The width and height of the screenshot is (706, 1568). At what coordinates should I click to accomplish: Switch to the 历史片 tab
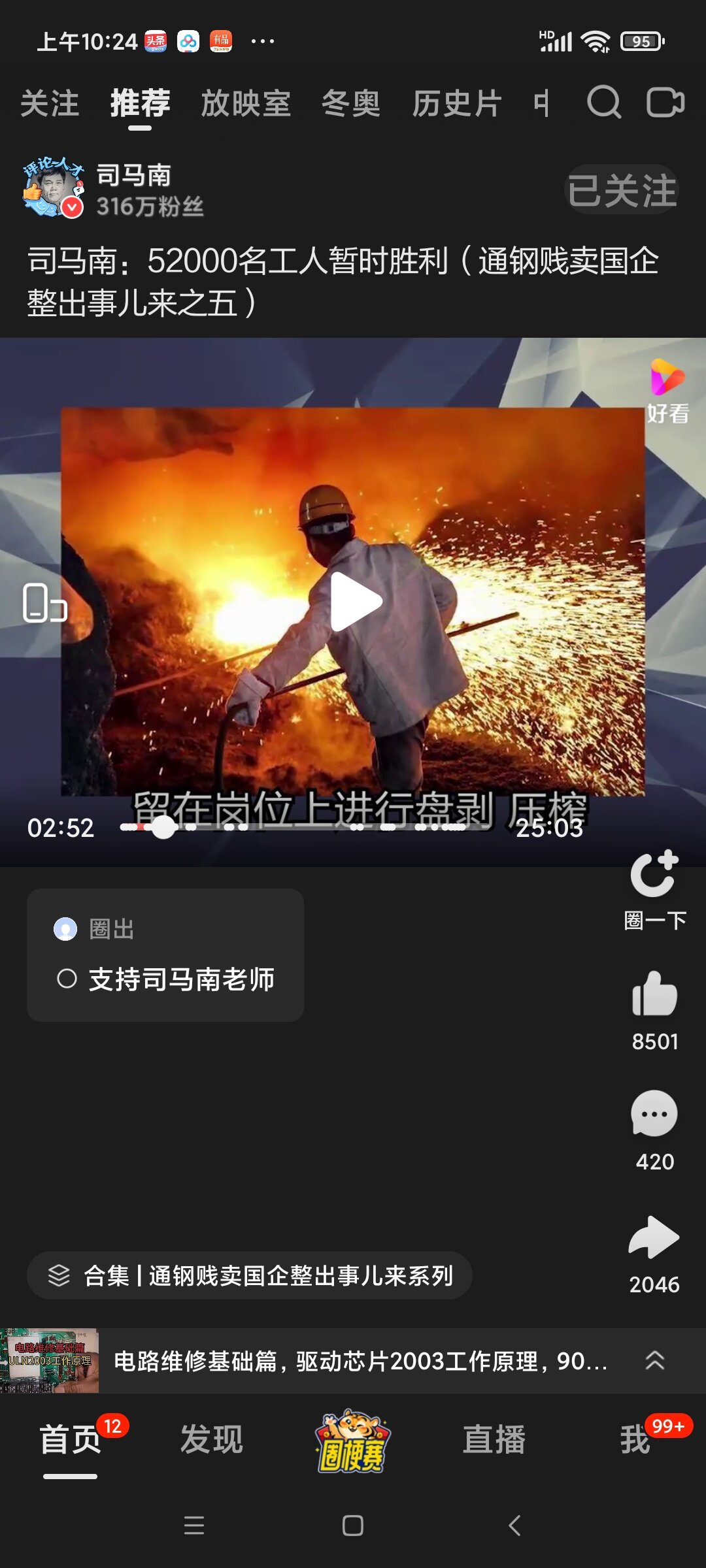(x=457, y=104)
